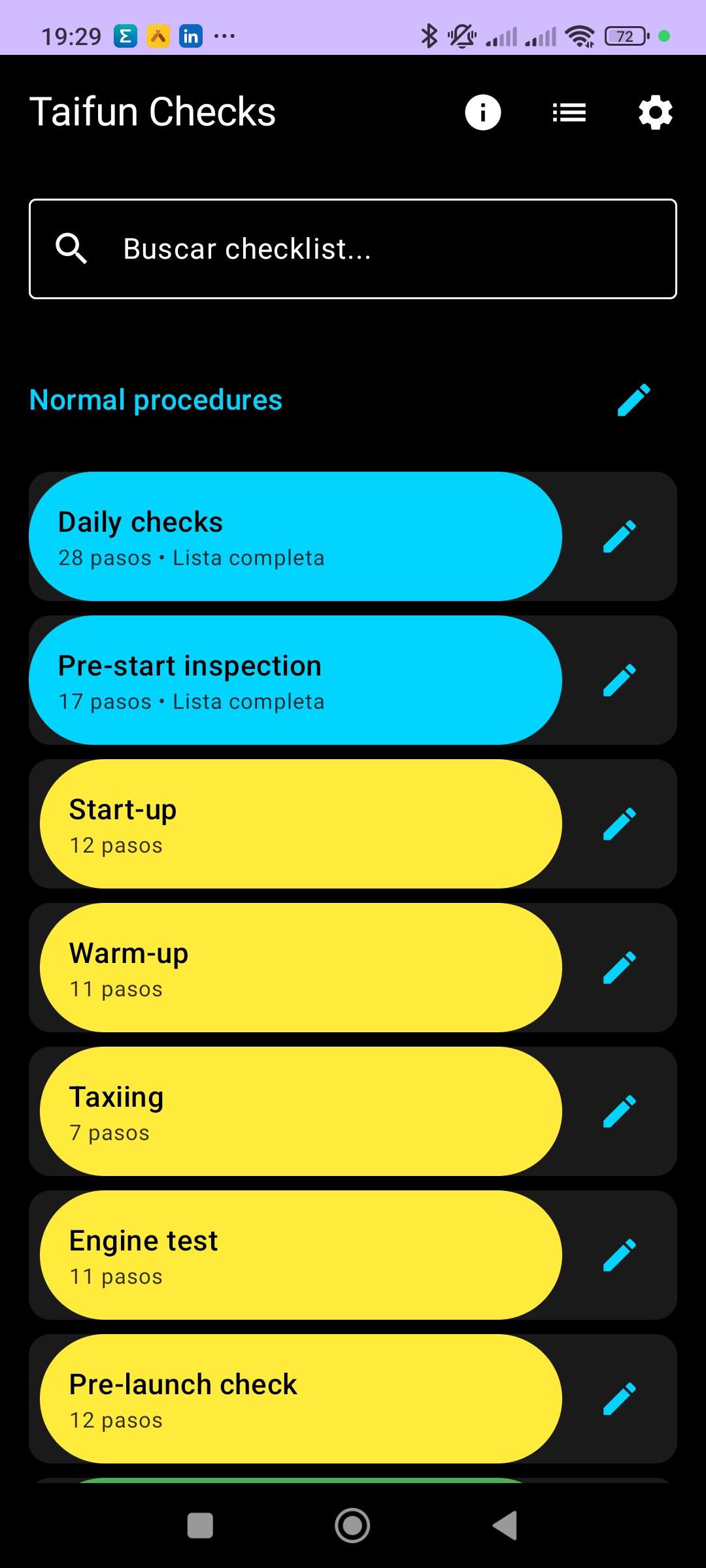Open the Warm-up checklist
706x1568 pixels.
click(301, 968)
